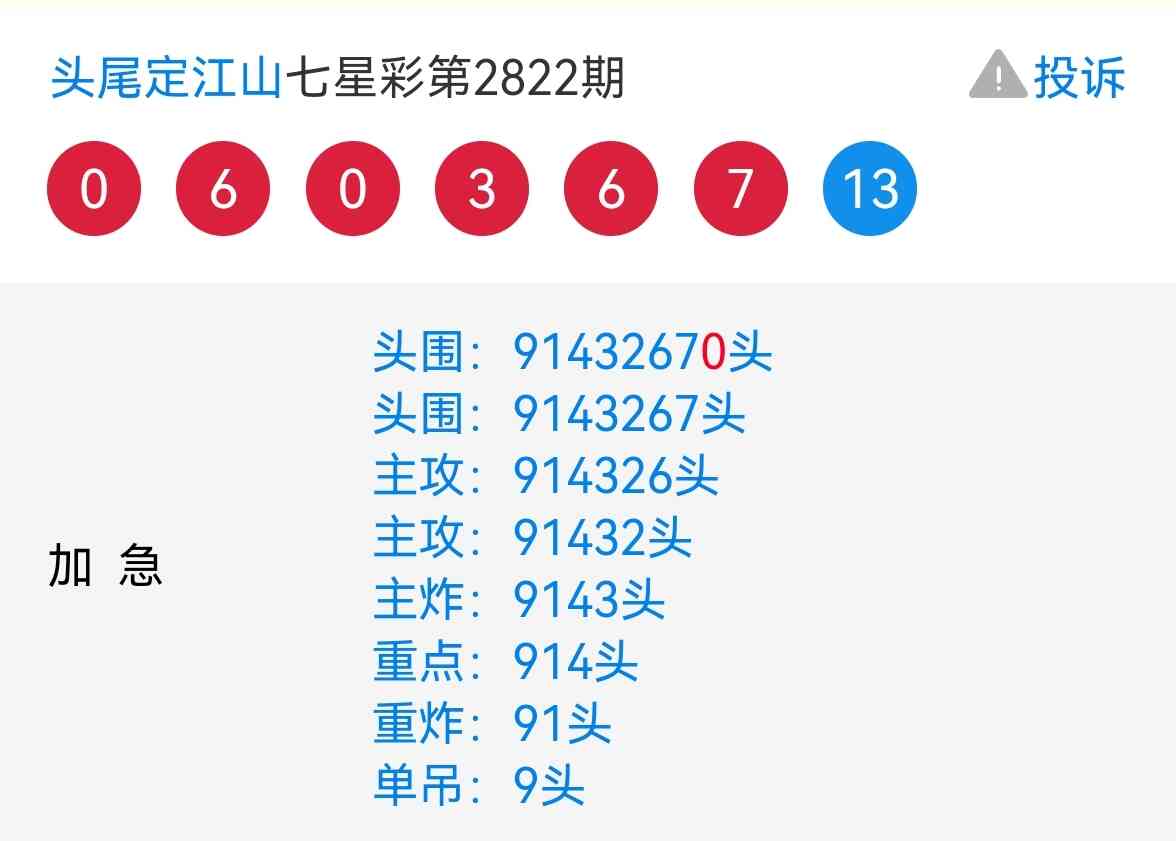This screenshot has width=1176, height=841.
Task: Open the 头尾定江山 author link
Action: tap(166, 78)
